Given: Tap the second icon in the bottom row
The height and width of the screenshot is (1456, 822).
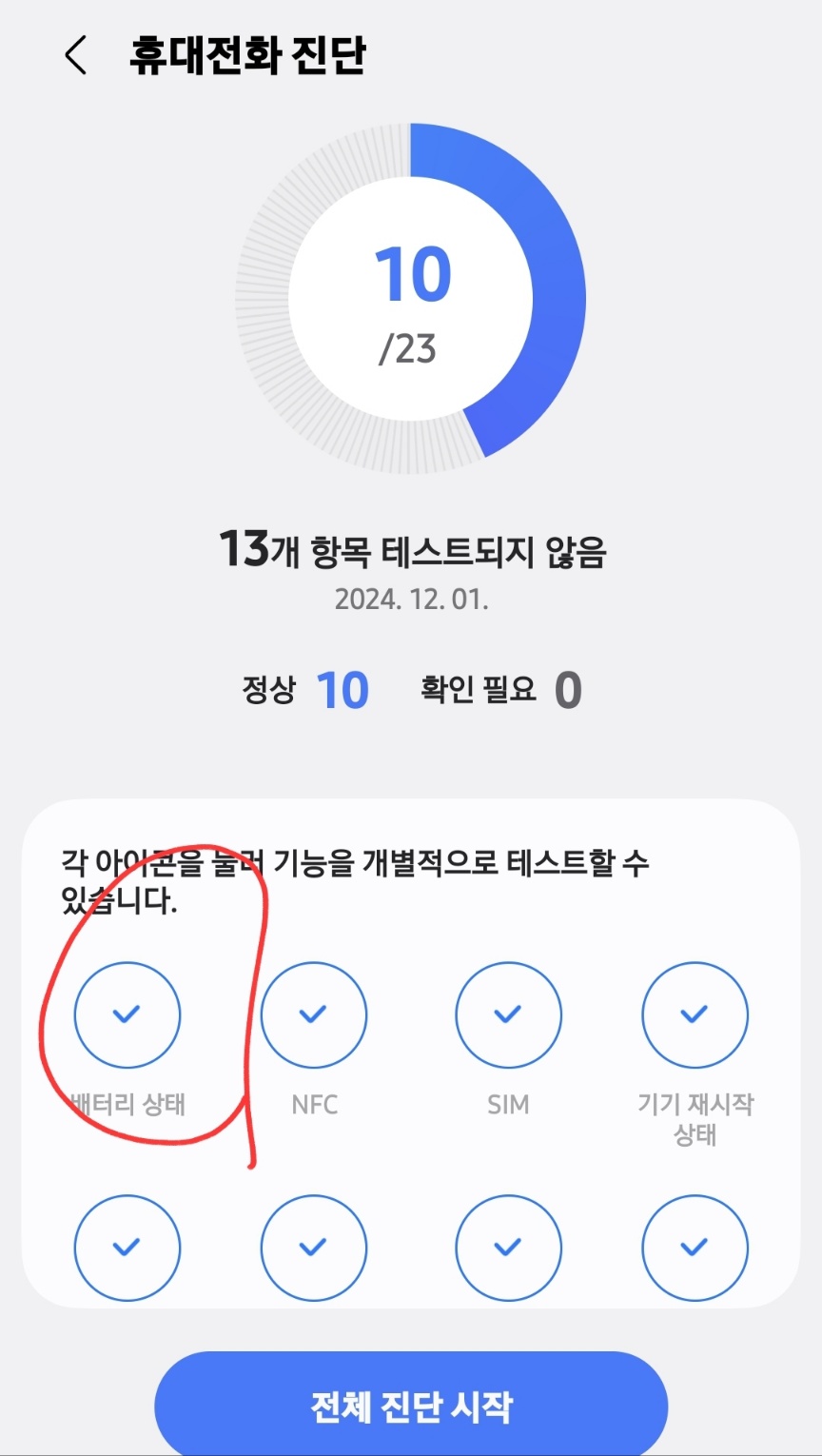Looking at the screenshot, I should coord(314,1248).
